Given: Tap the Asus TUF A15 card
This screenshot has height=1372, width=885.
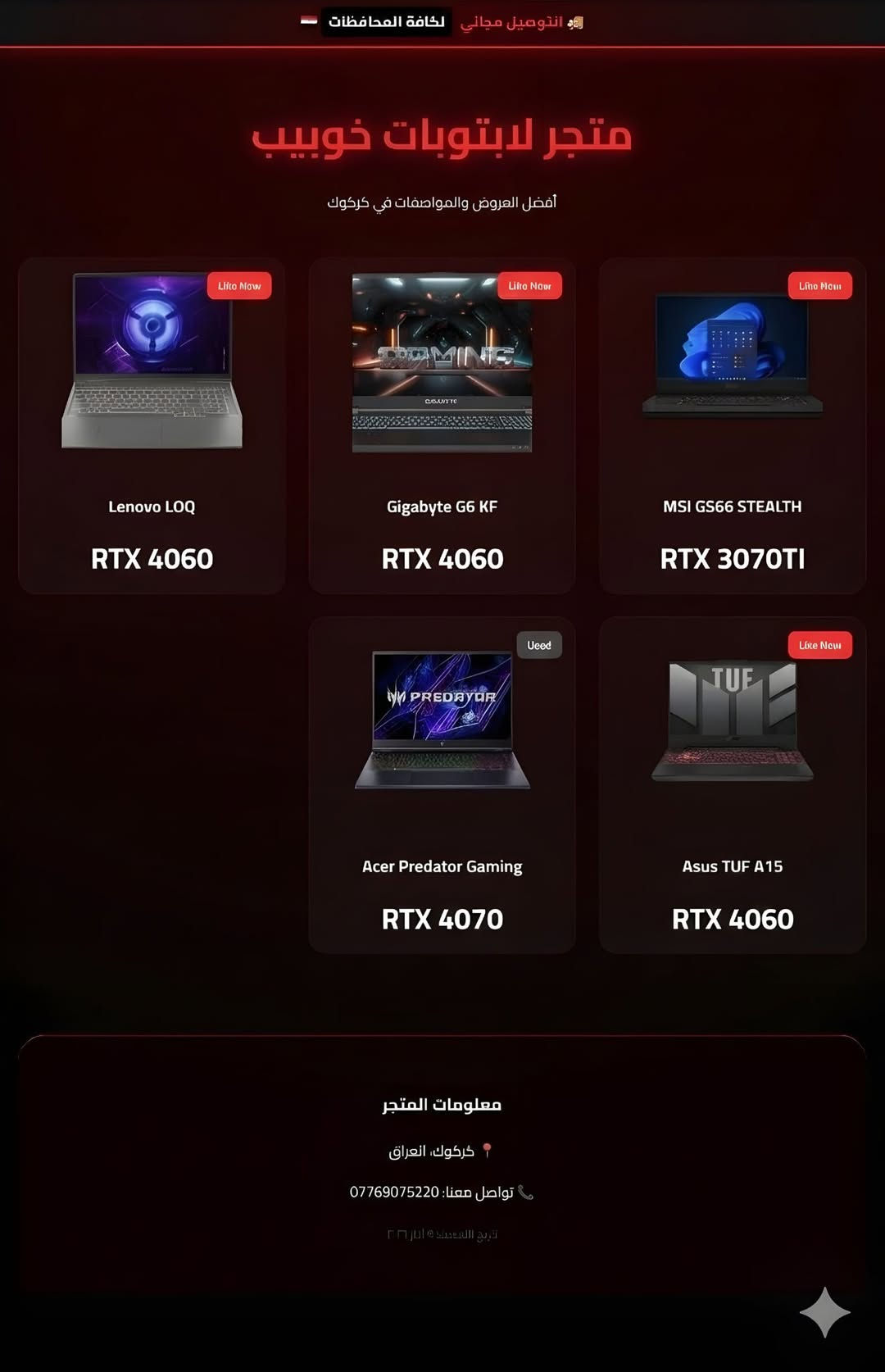Looking at the screenshot, I should (x=732, y=785).
